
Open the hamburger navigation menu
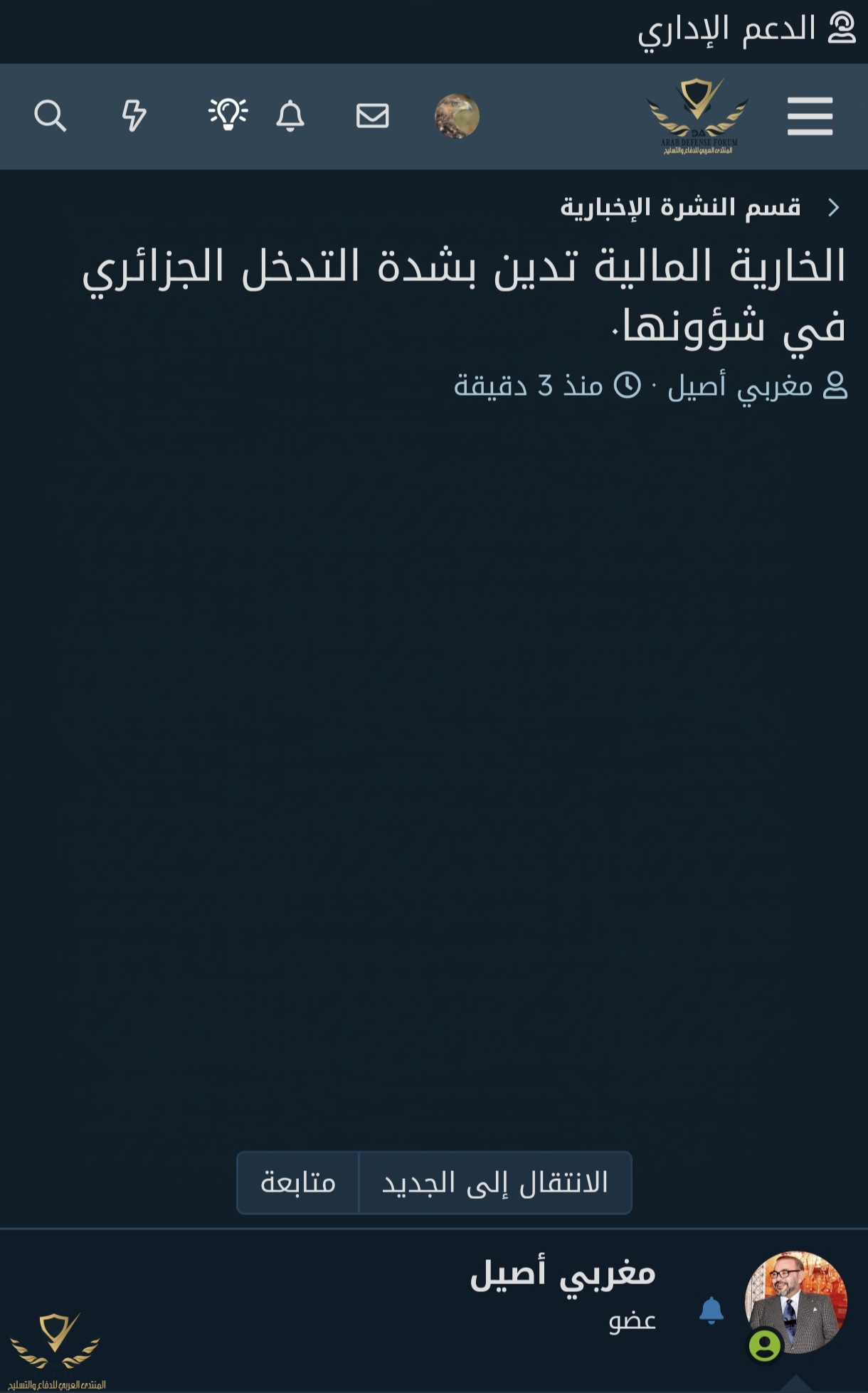pos(810,116)
